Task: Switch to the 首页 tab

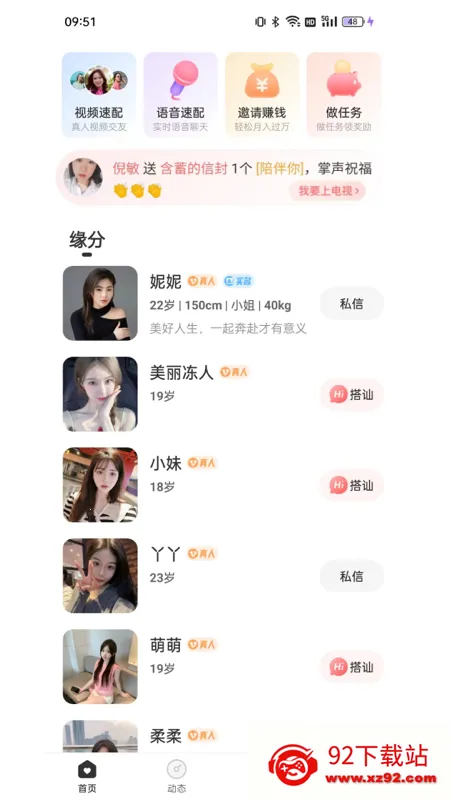Action: 87,777
